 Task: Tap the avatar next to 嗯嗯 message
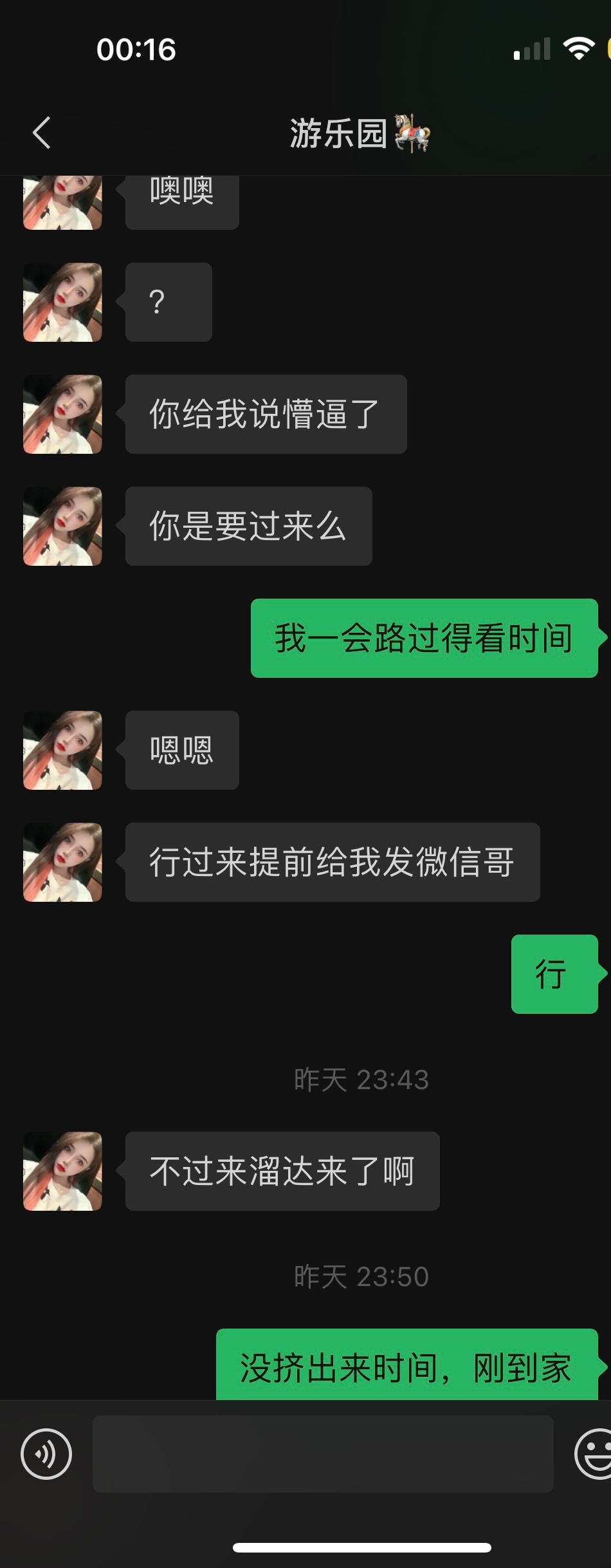coord(62,750)
